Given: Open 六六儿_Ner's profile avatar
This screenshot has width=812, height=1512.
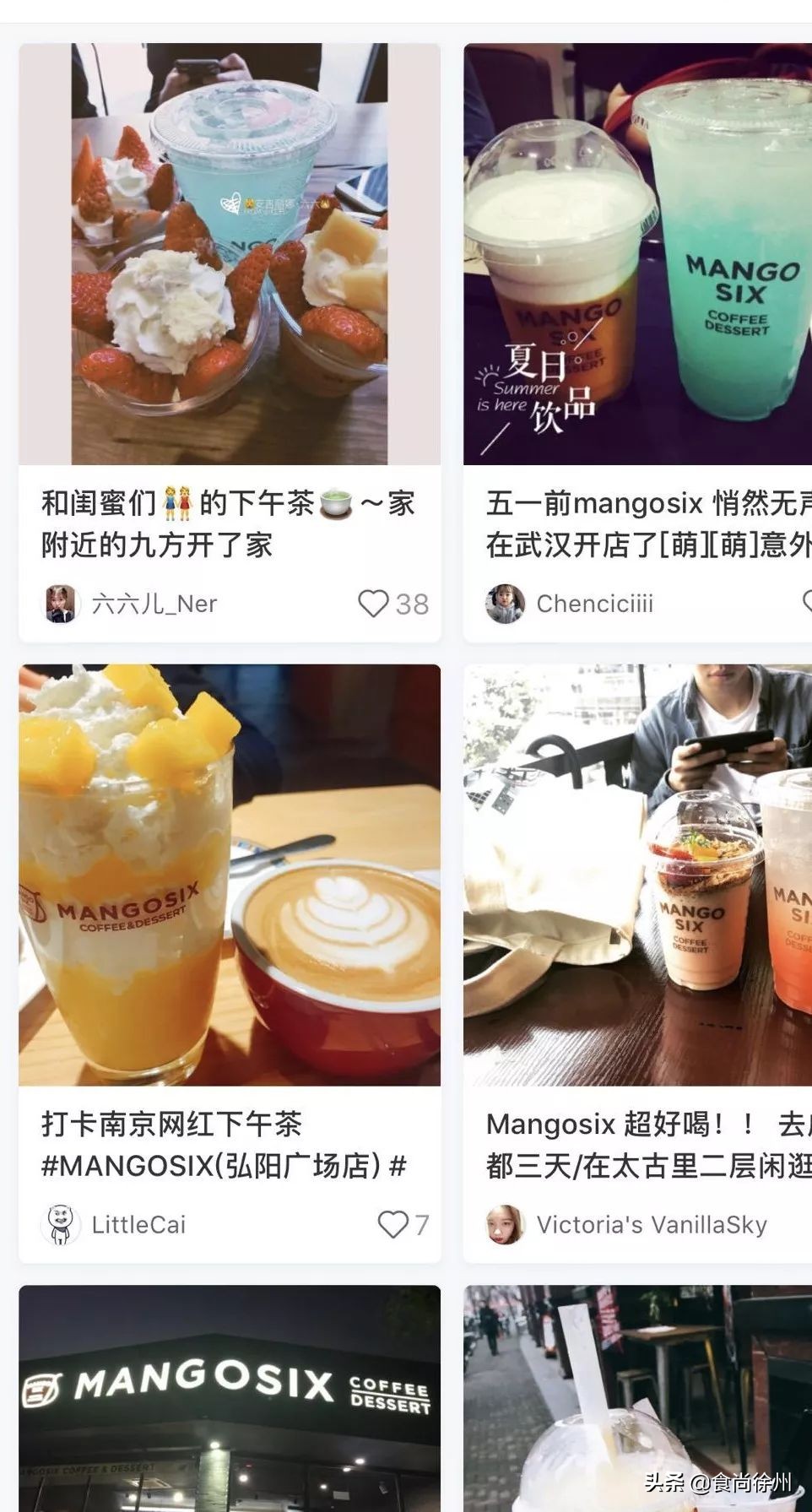Looking at the screenshot, I should [61, 603].
